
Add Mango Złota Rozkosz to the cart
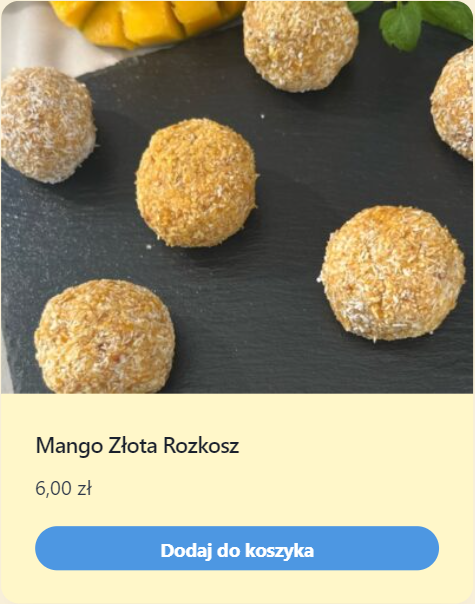coord(237,548)
